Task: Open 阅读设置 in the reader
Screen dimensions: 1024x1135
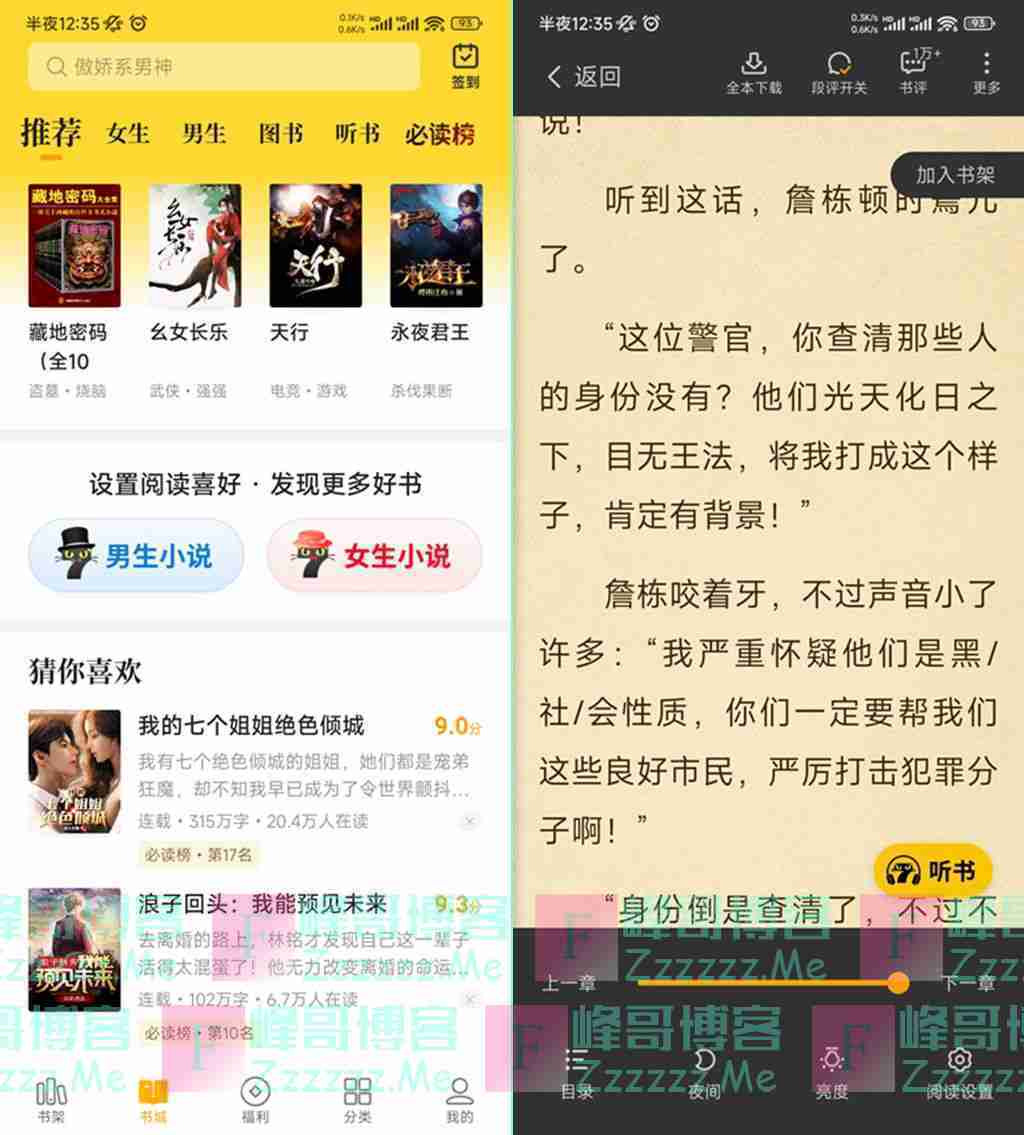Action: click(959, 1072)
